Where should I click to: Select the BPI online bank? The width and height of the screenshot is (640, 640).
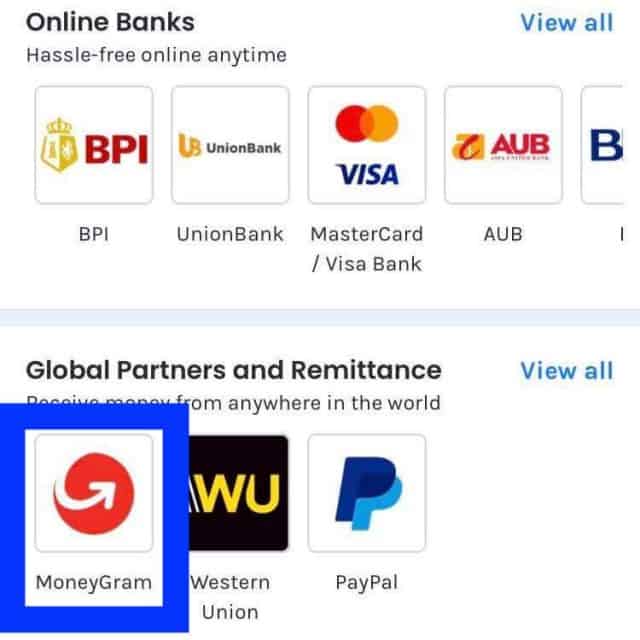pyautogui.click(x=94, y=145)
